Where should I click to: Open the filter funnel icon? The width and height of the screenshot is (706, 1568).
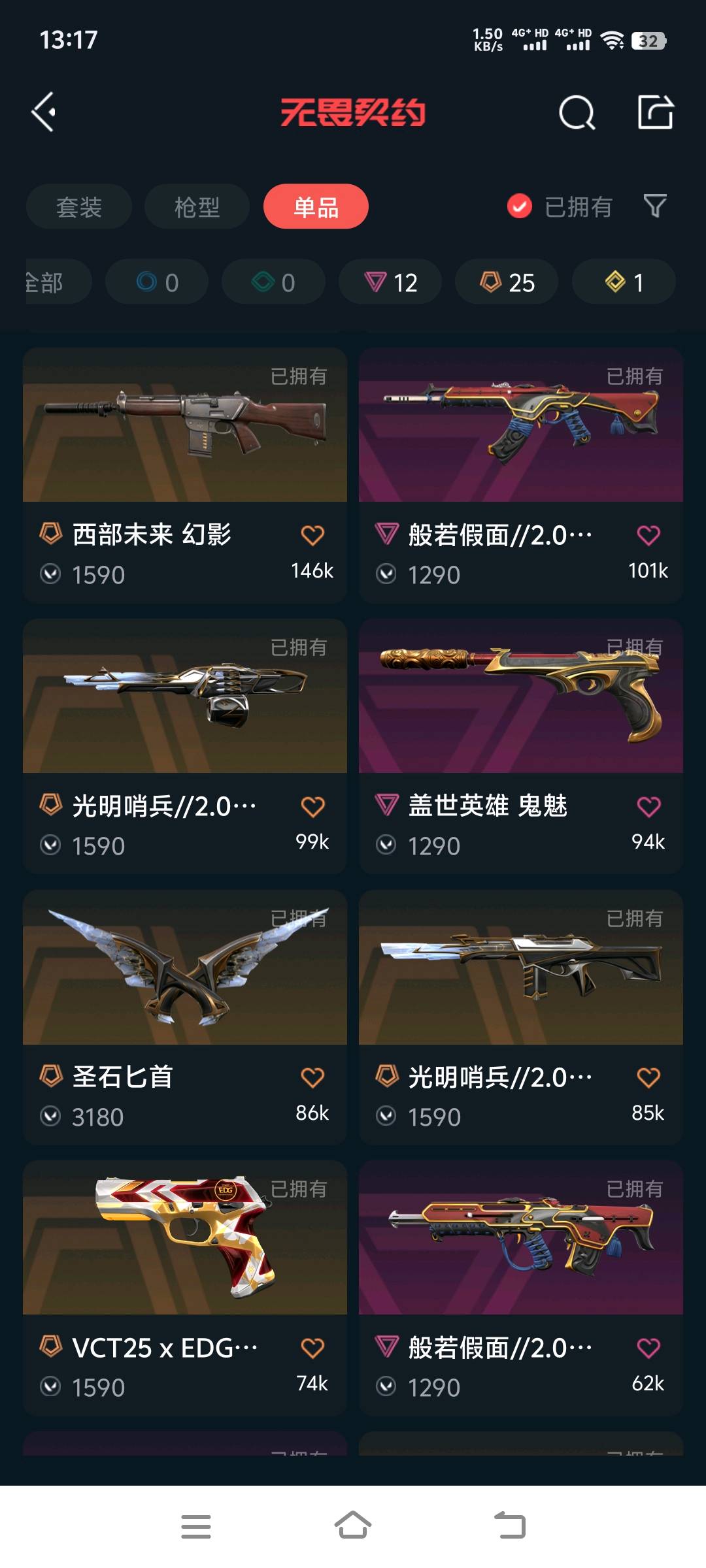pos(655,206)
